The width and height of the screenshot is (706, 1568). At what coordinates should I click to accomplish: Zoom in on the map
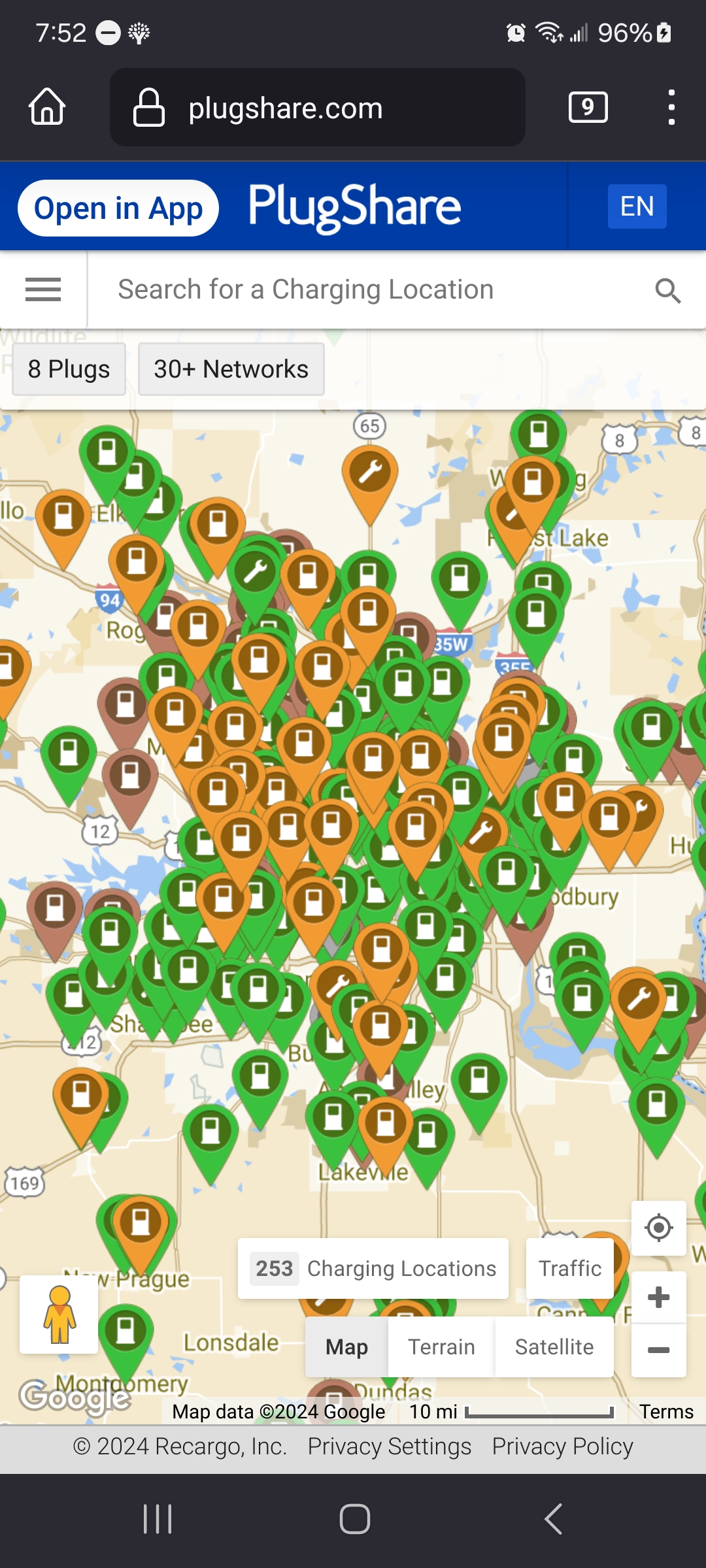tap(658, 1297)
